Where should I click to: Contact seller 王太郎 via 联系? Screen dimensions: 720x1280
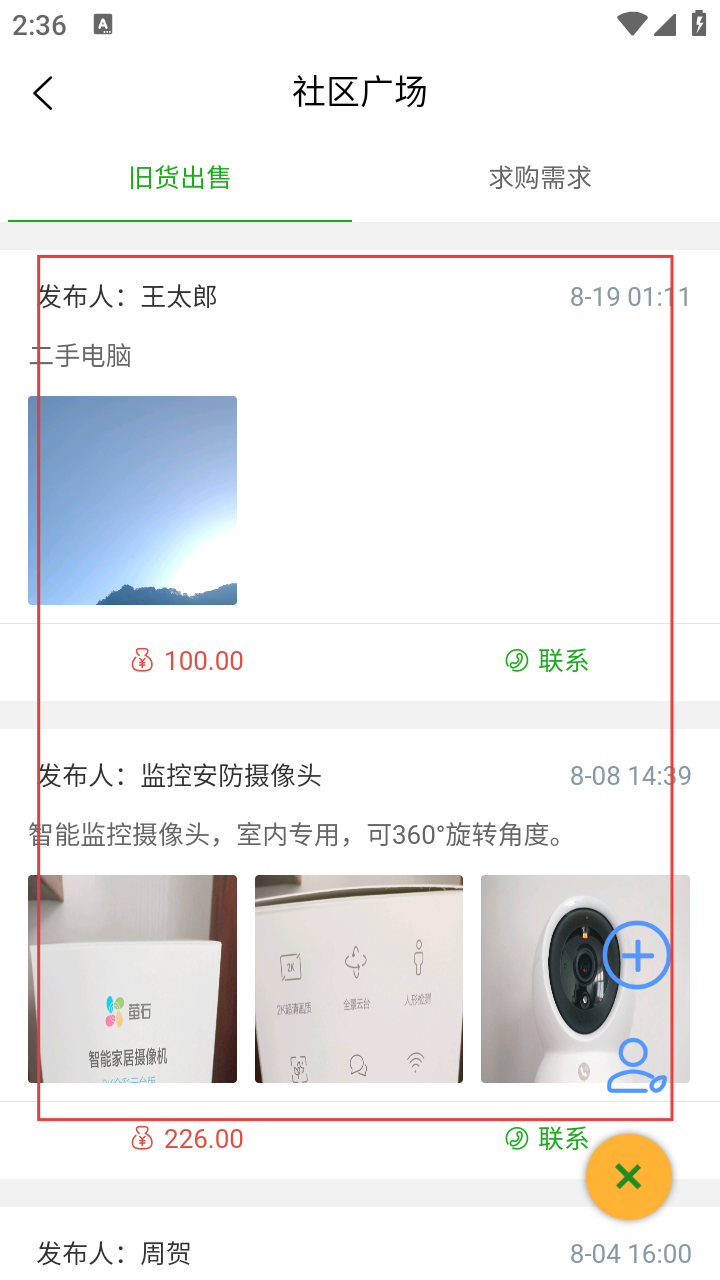[x=547, y=661]
